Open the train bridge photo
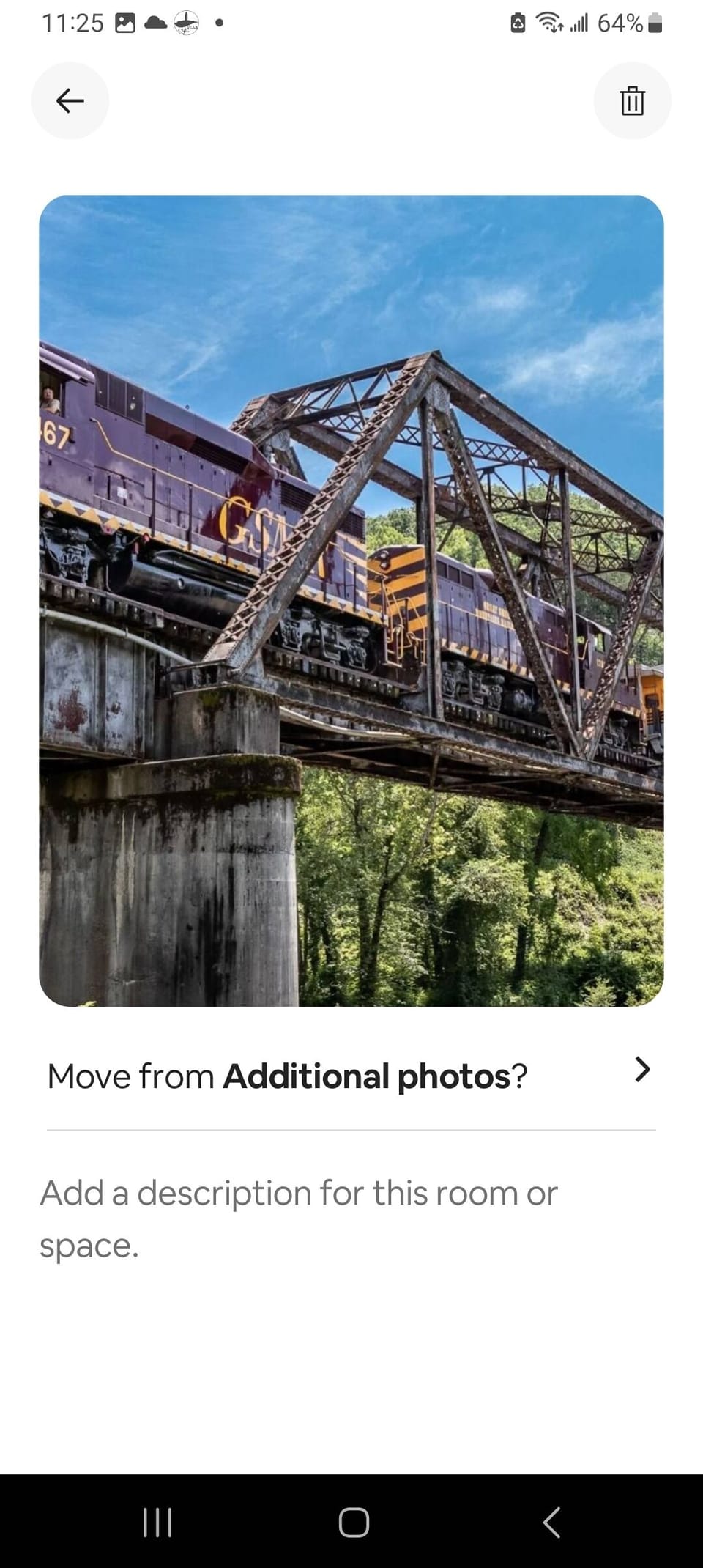The width and height of the screenshot is (703, 1568). [x=351, y=600]
